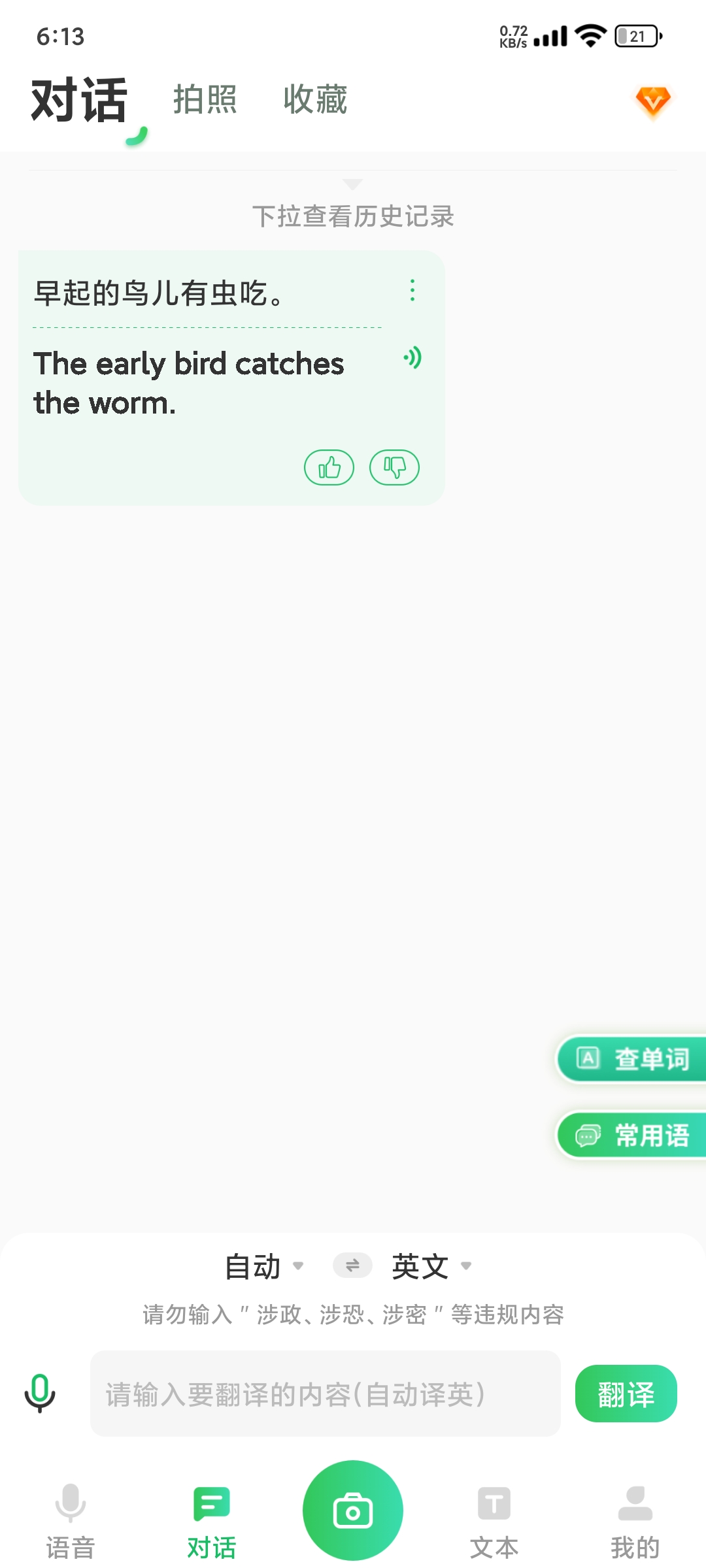Tap the green 翻译 button
The width and height of the screenshot is (706, 1568).
pos(626,1394)
